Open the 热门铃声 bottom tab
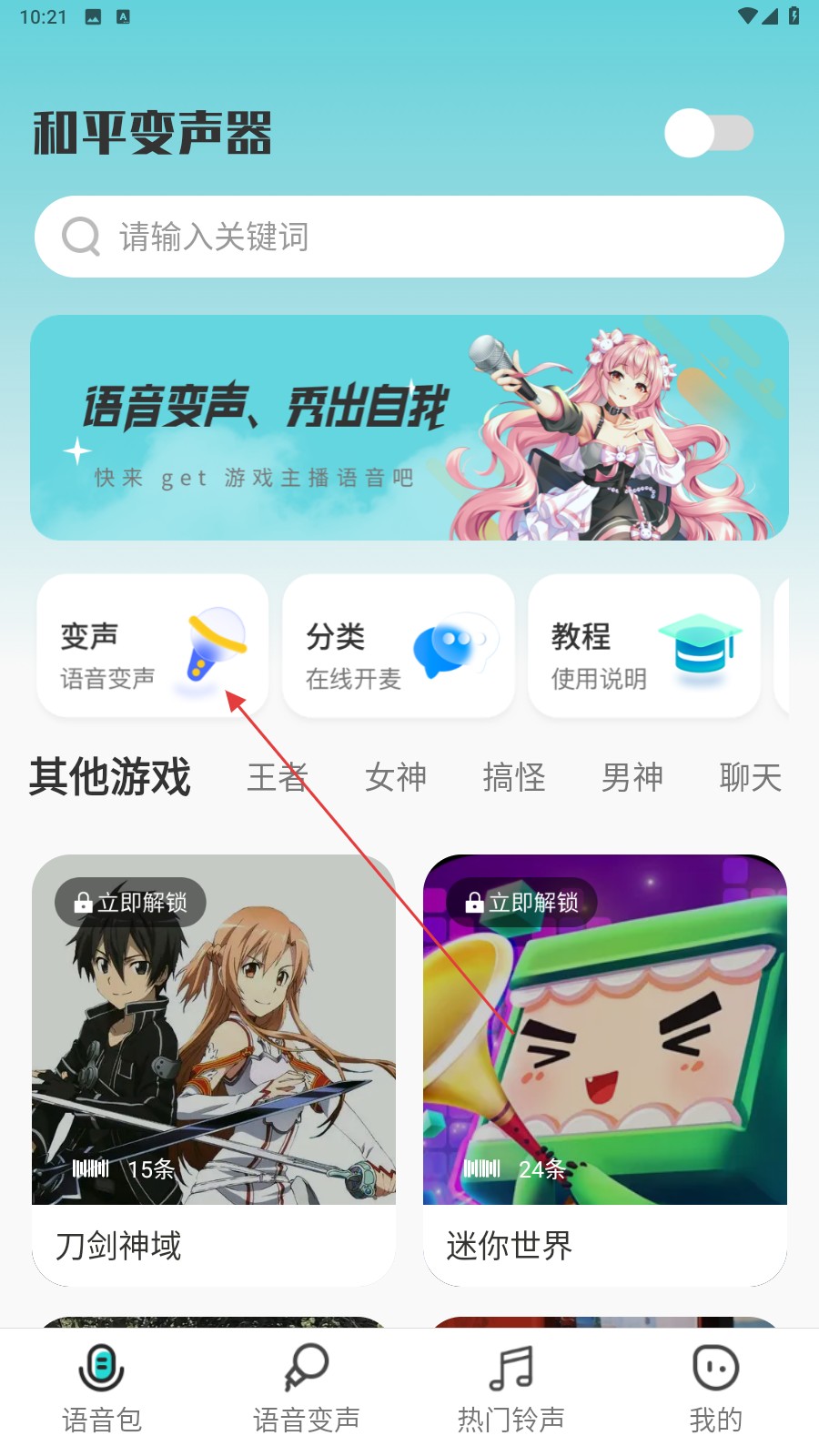Screen dimensions: 819x1456 point(511,1389)
